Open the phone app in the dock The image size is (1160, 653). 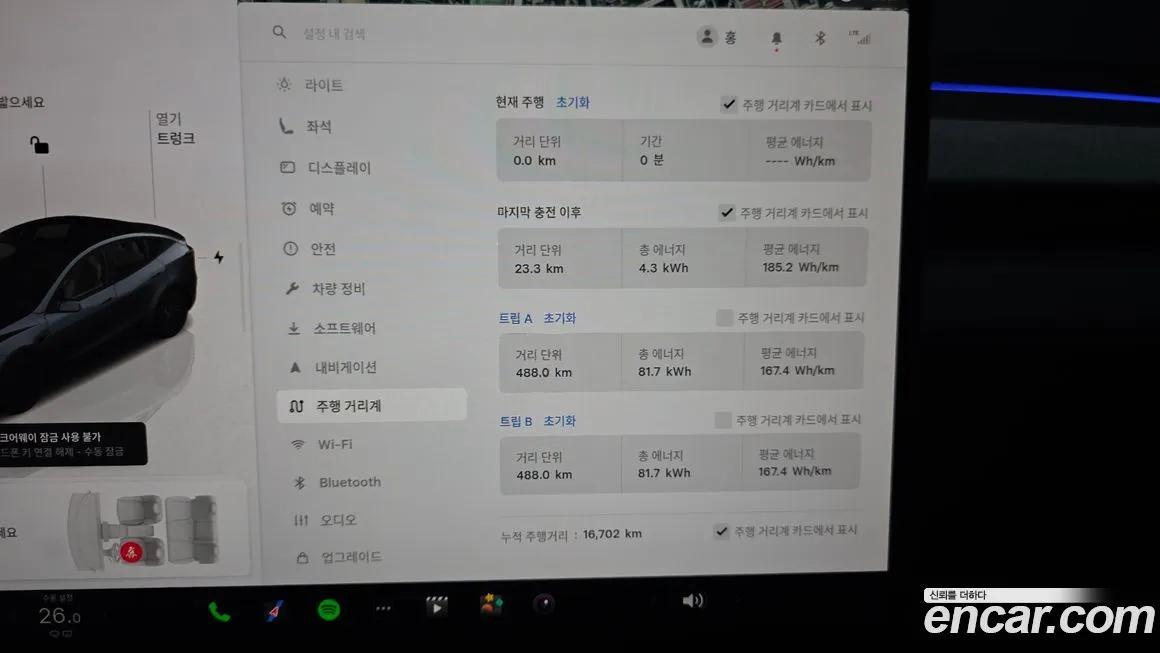219,611
